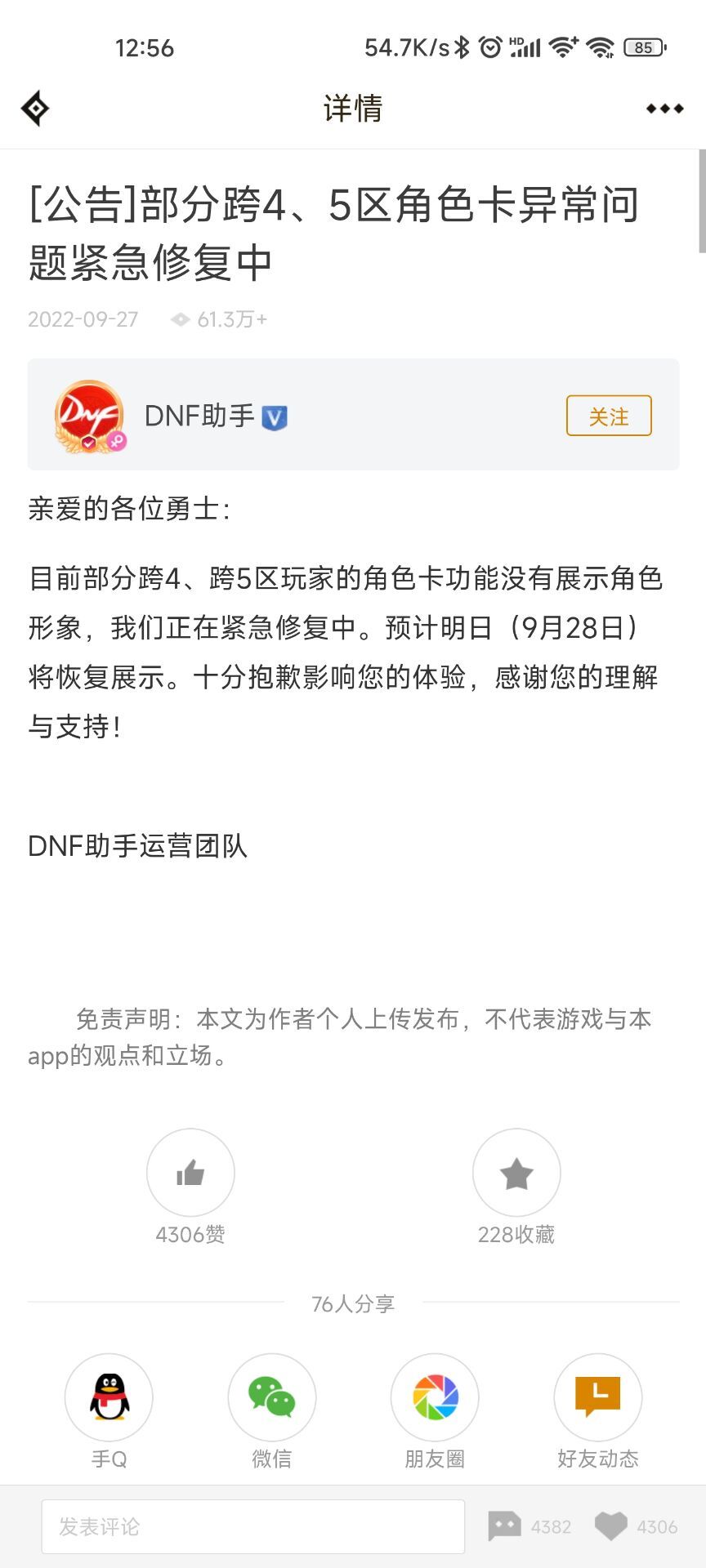The image size is (706, 1568).
Task: Open DNF助手 author profile avatar
Action: [90, 416]
